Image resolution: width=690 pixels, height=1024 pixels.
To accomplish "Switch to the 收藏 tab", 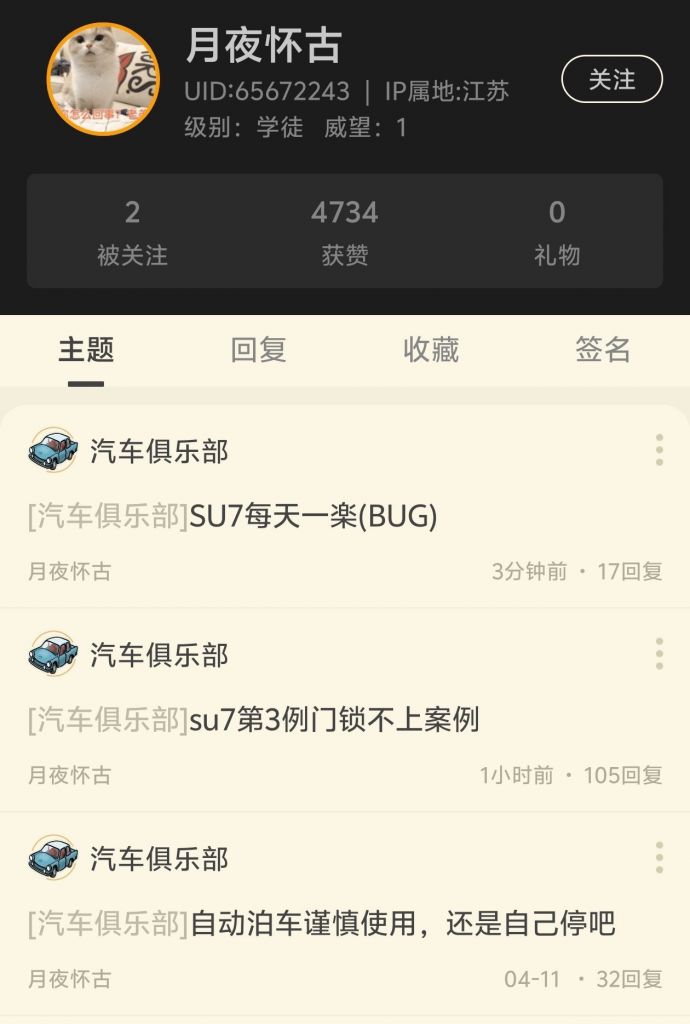I will [431, 349].
